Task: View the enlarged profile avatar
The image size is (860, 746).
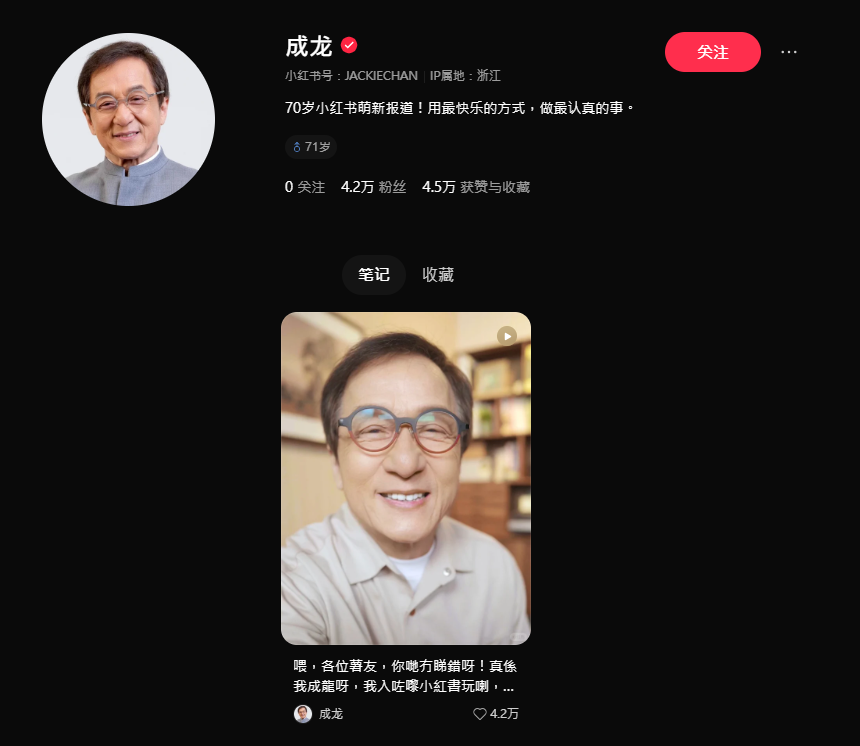Action: [128, 120]
